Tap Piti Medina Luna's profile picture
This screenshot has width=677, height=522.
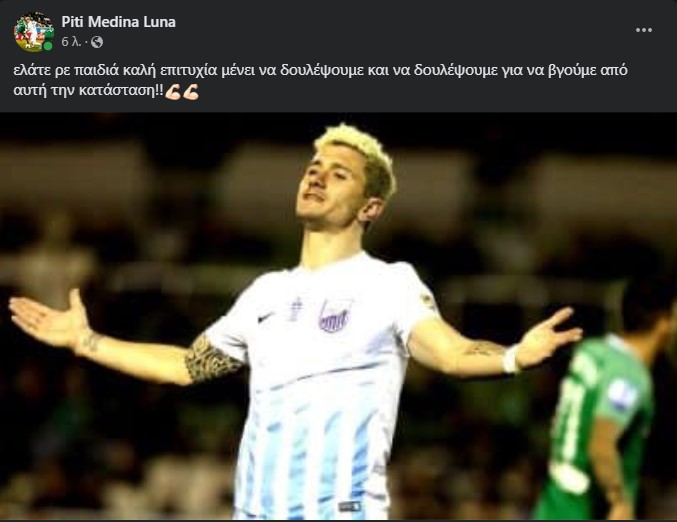[33, 32]
